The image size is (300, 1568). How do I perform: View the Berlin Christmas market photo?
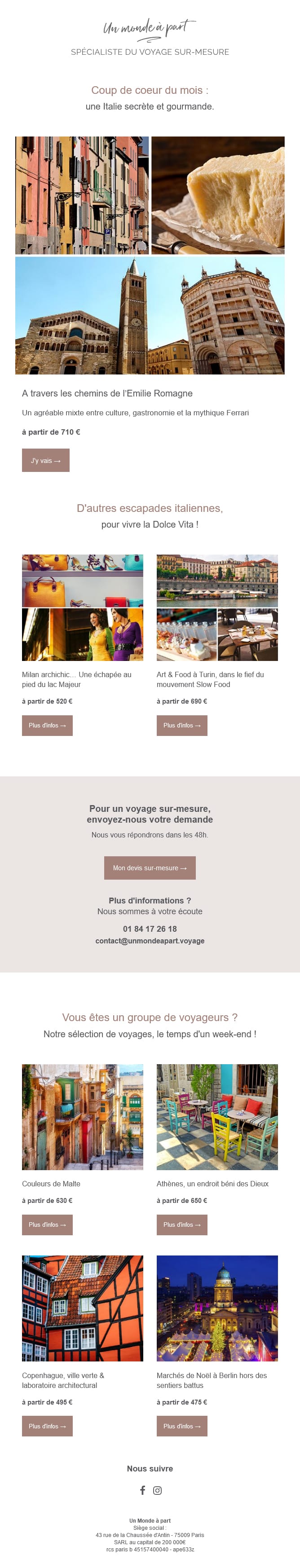pos(217,1308)
